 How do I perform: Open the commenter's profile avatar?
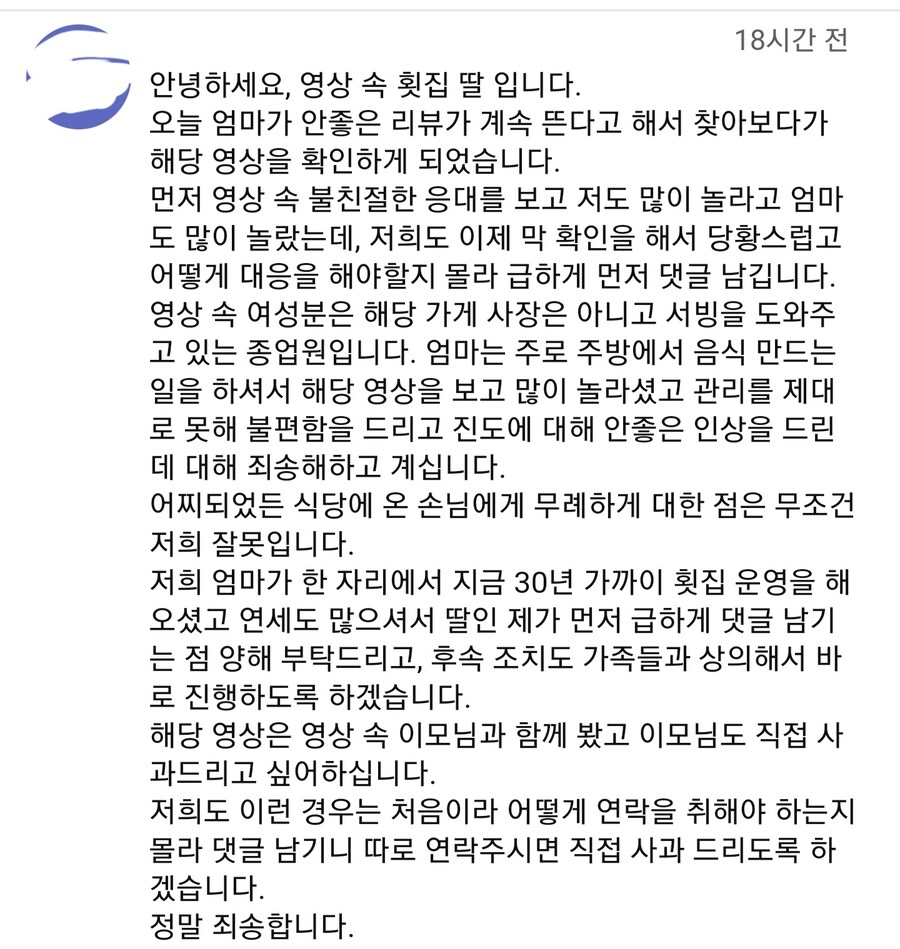(79, 77)
